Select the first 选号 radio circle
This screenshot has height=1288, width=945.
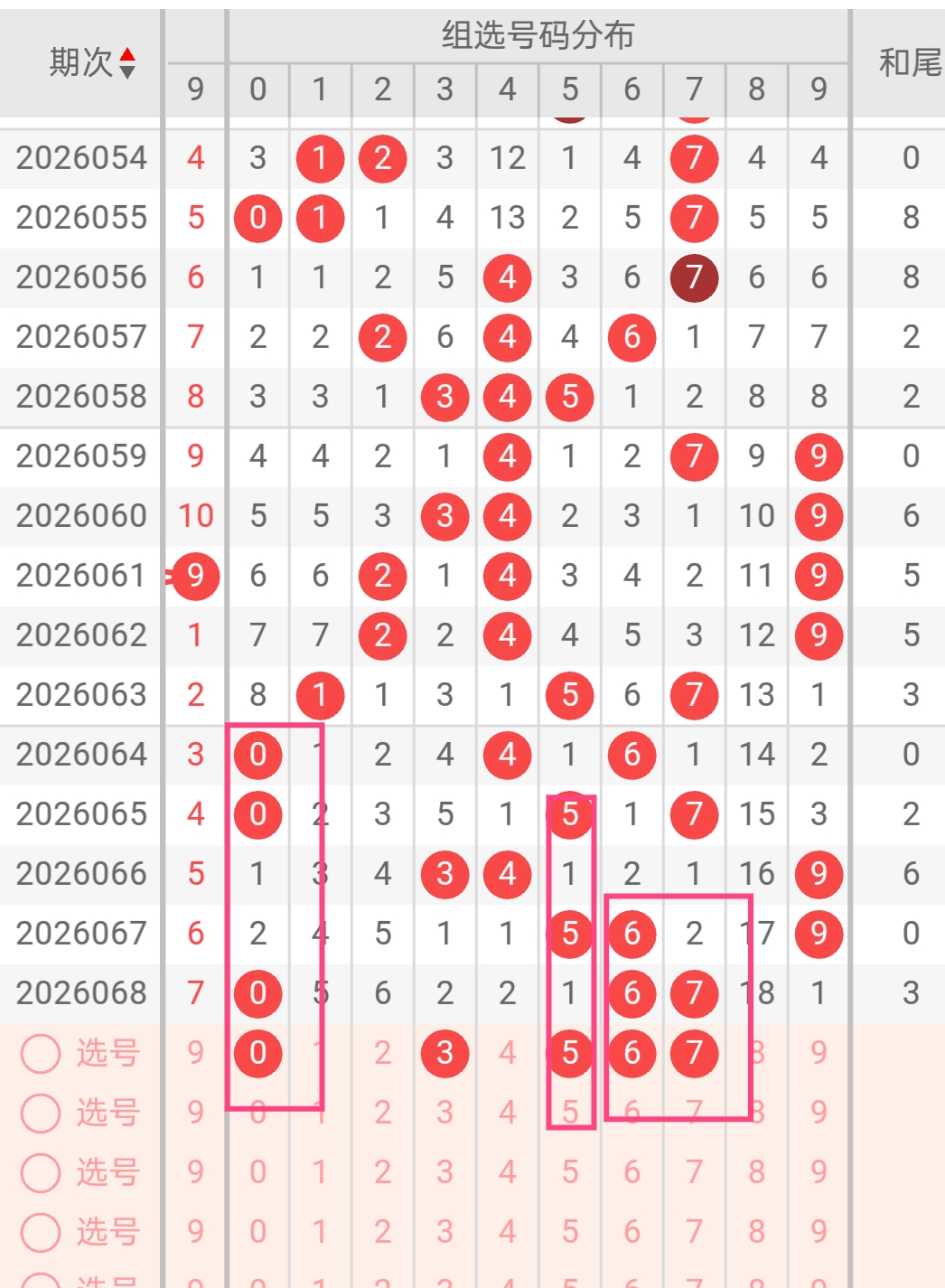point(42,1053)
